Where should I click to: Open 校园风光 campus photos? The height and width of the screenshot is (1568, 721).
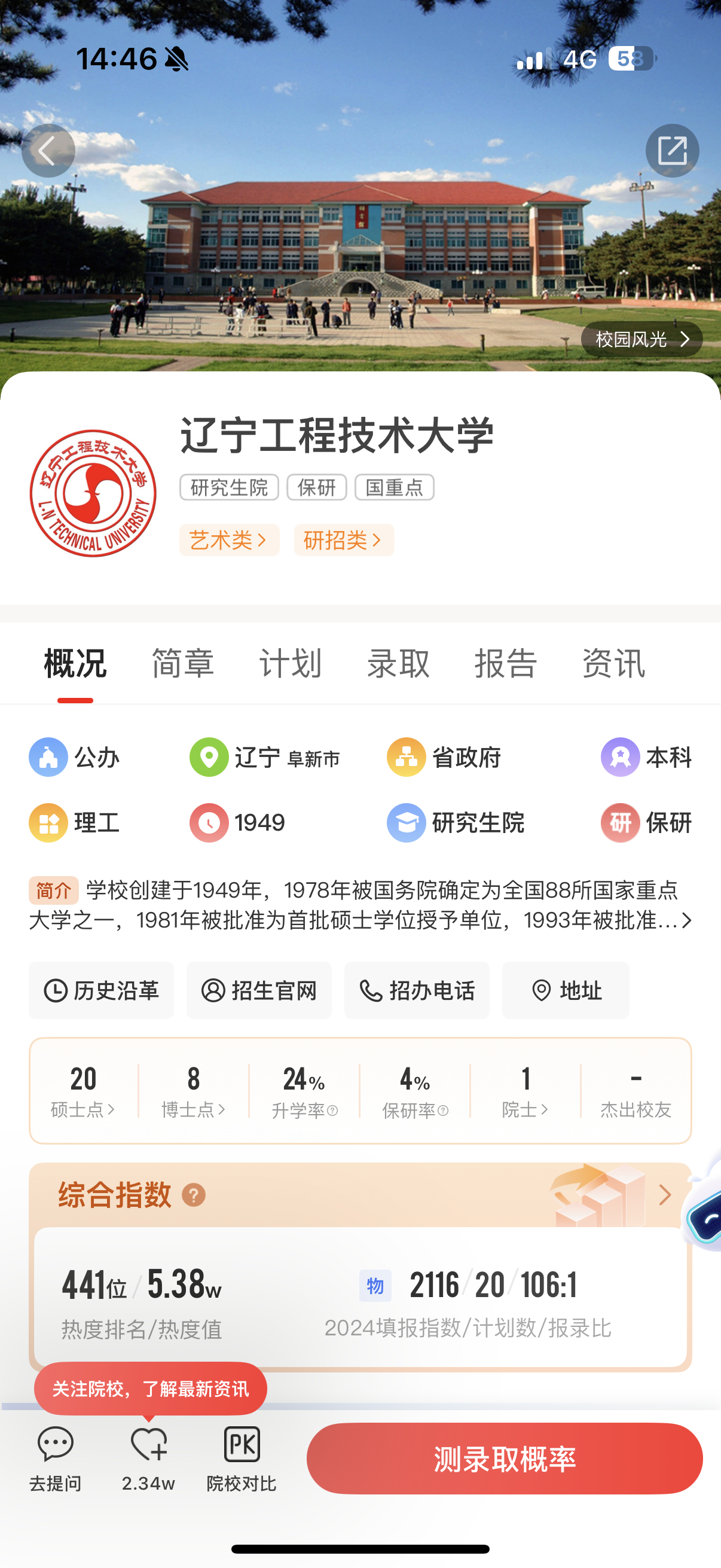641,339
